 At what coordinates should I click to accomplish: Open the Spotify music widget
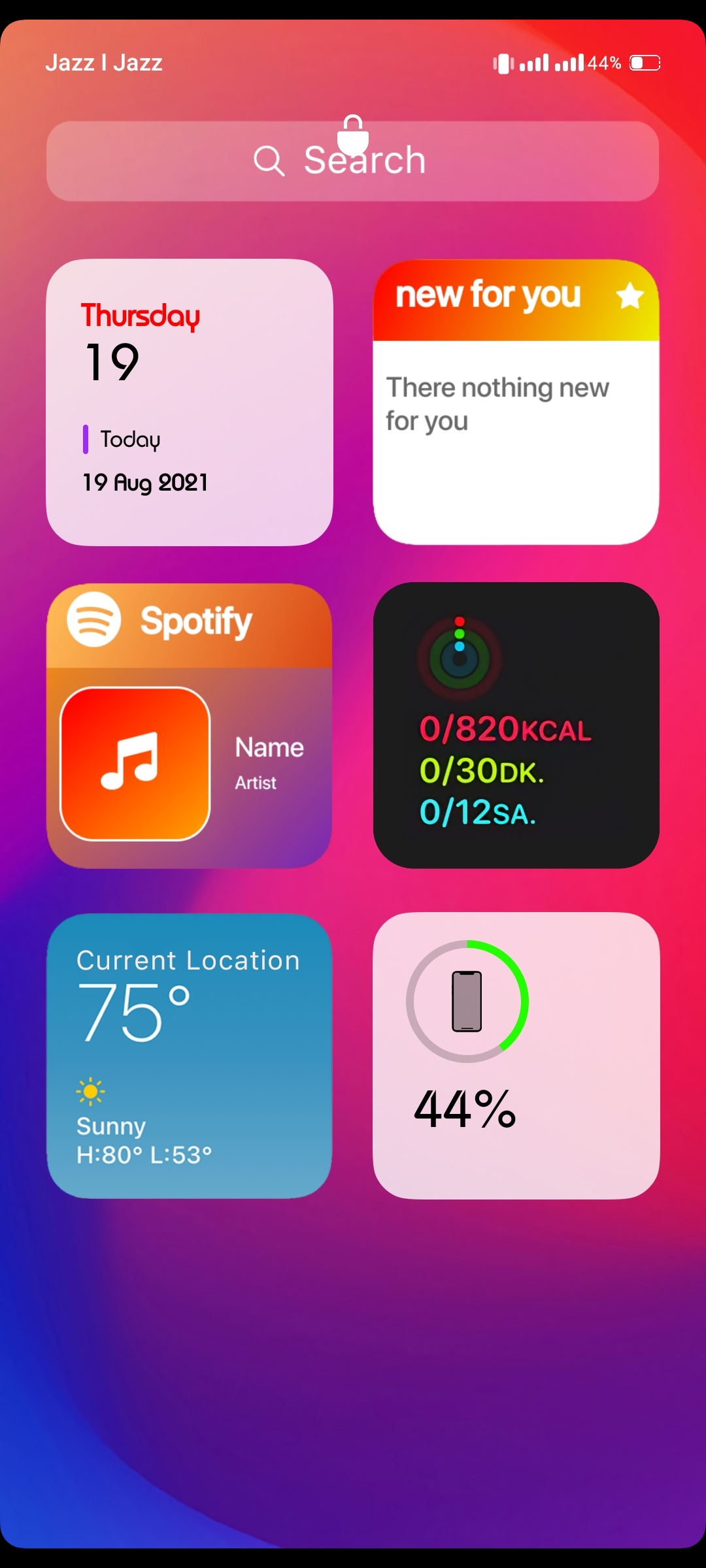click(190, 726)
